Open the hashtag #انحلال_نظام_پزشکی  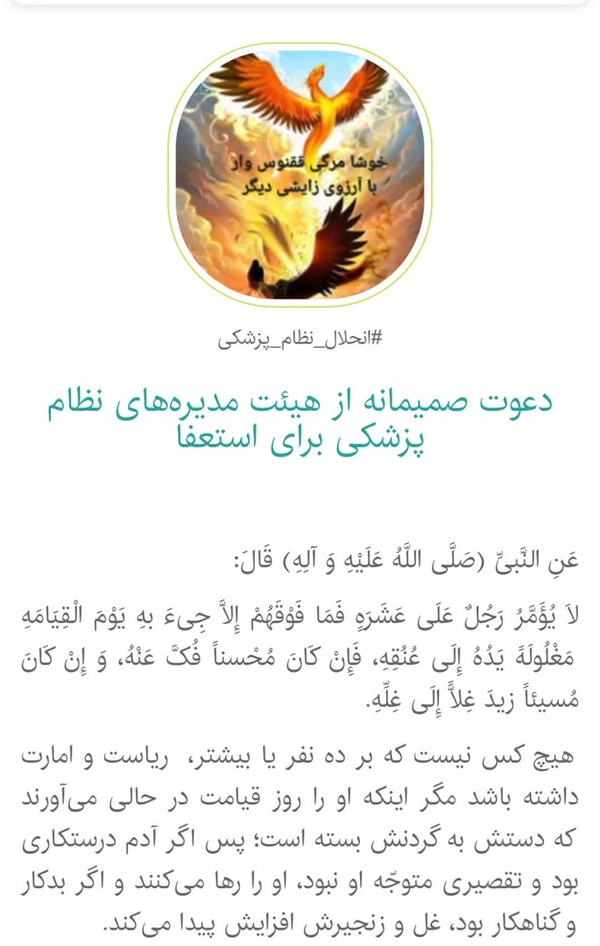tap(300, 339)
